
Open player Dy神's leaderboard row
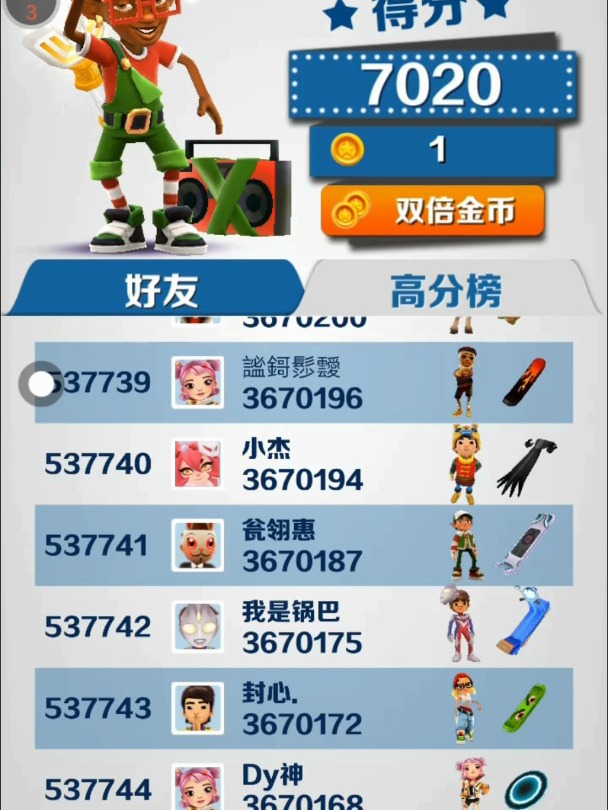[303, 785]
